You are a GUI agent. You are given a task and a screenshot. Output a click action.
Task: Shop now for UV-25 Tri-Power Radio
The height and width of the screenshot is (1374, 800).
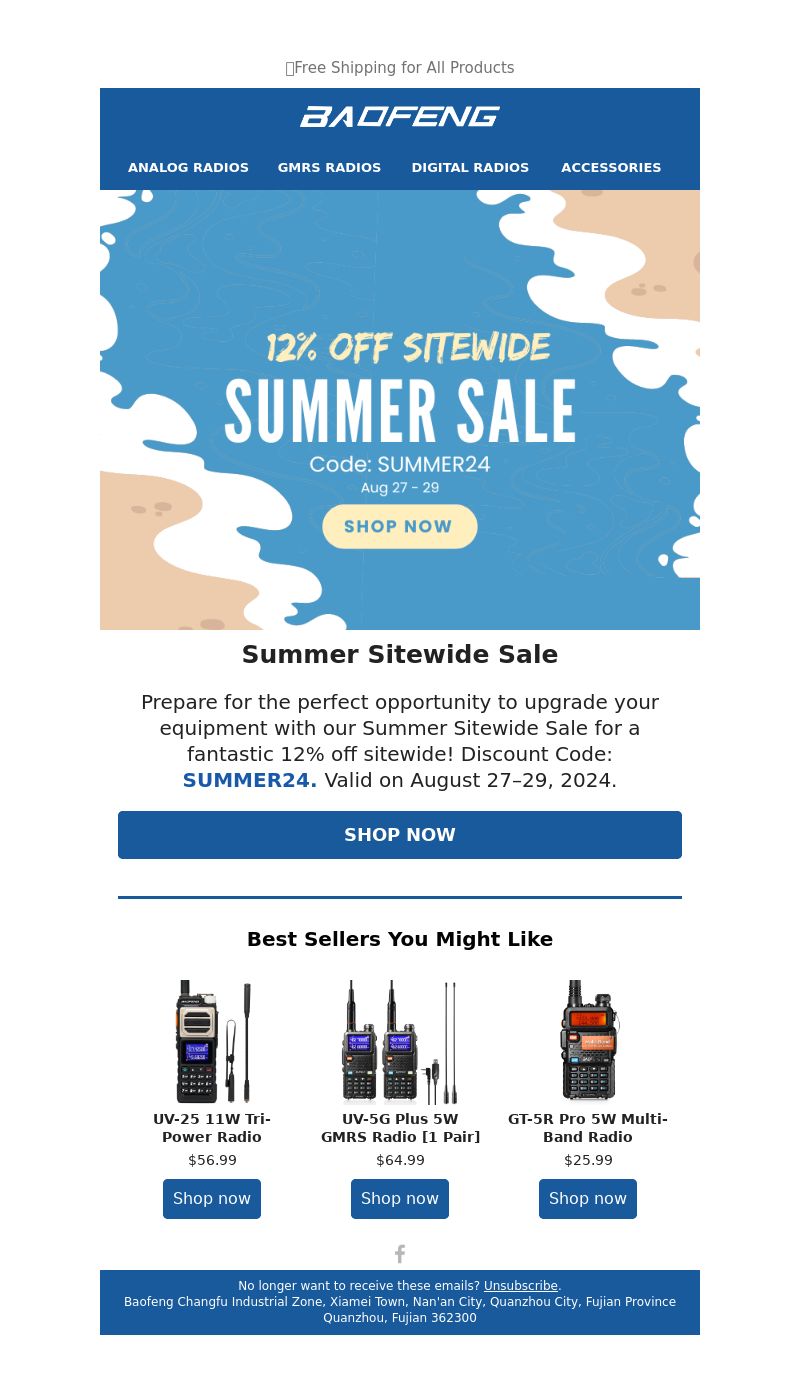pos(212,1199)
